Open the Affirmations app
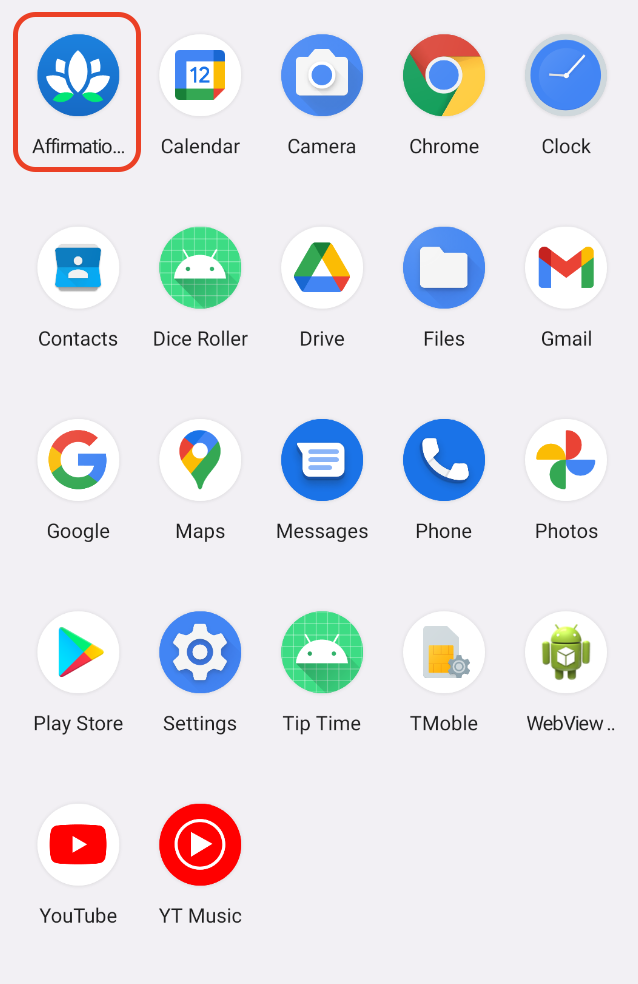 coord(78,76)
